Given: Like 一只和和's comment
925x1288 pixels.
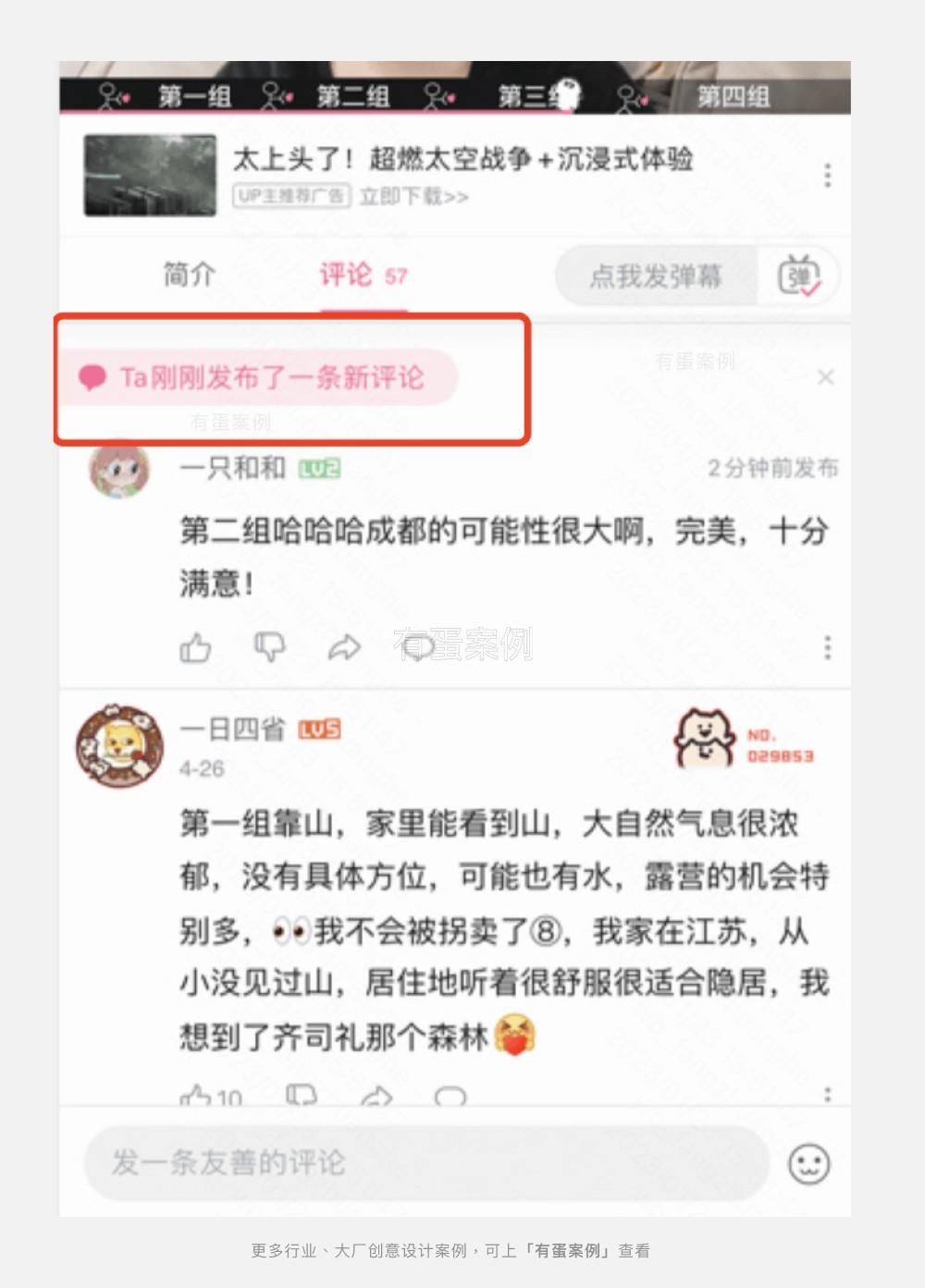Looking at the screenshot, I should click(x=195, y=647).
